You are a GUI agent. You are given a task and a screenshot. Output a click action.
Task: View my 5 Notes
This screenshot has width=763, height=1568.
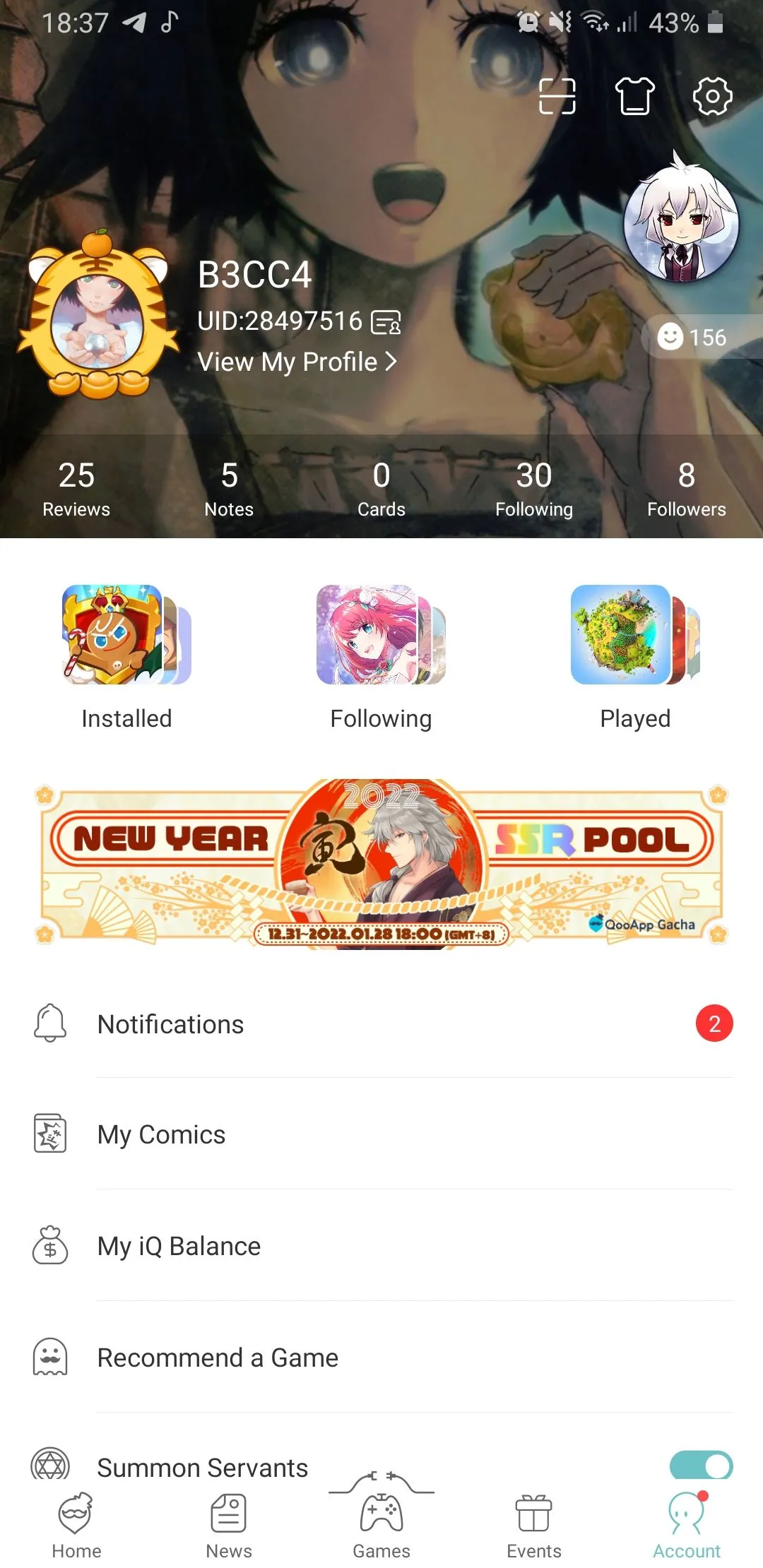coord(229,488)
